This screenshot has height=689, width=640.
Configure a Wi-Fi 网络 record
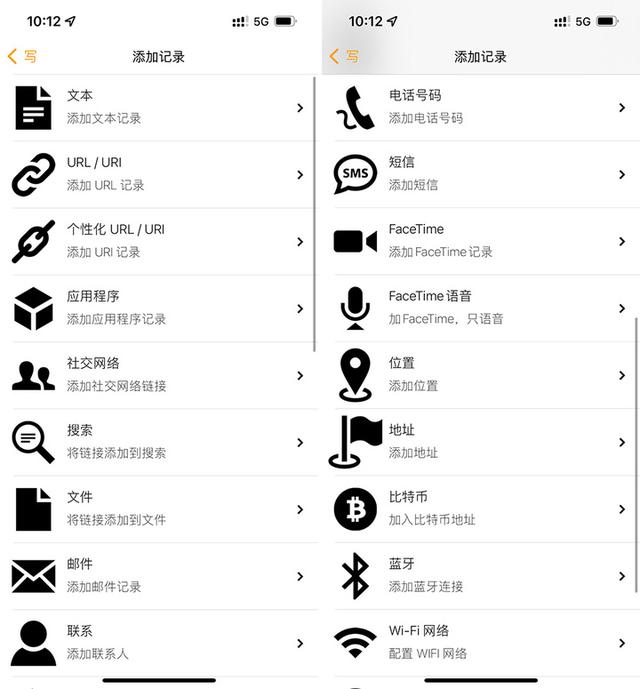tap(482, 643)
